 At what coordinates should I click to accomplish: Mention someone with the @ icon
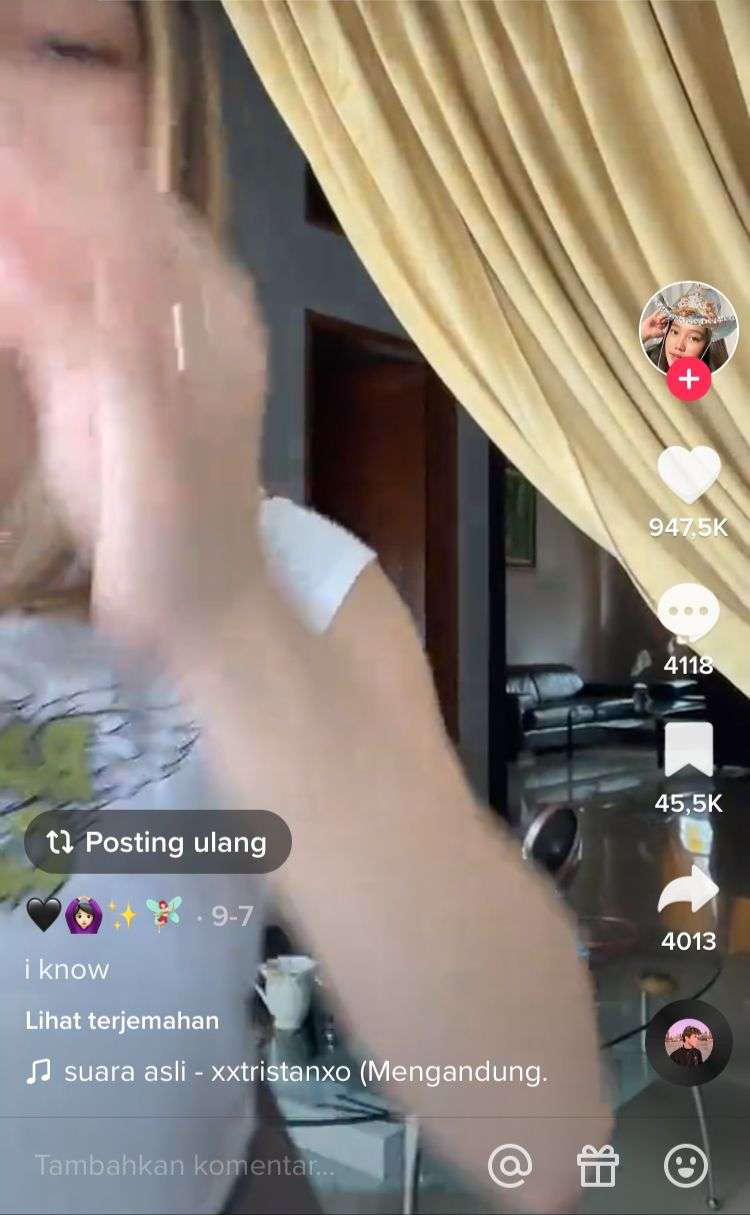coord(510,1166)
